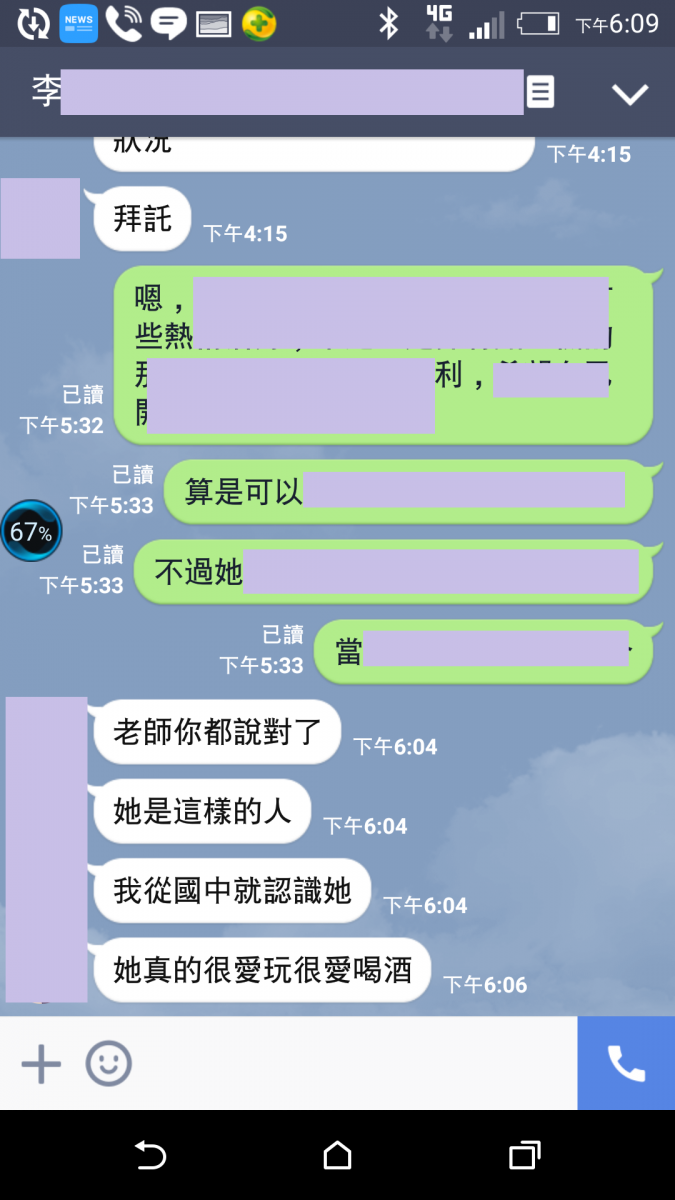Start a voice call
The height and width of the screenshot is (1200, 675).
tap(626, 1064)
